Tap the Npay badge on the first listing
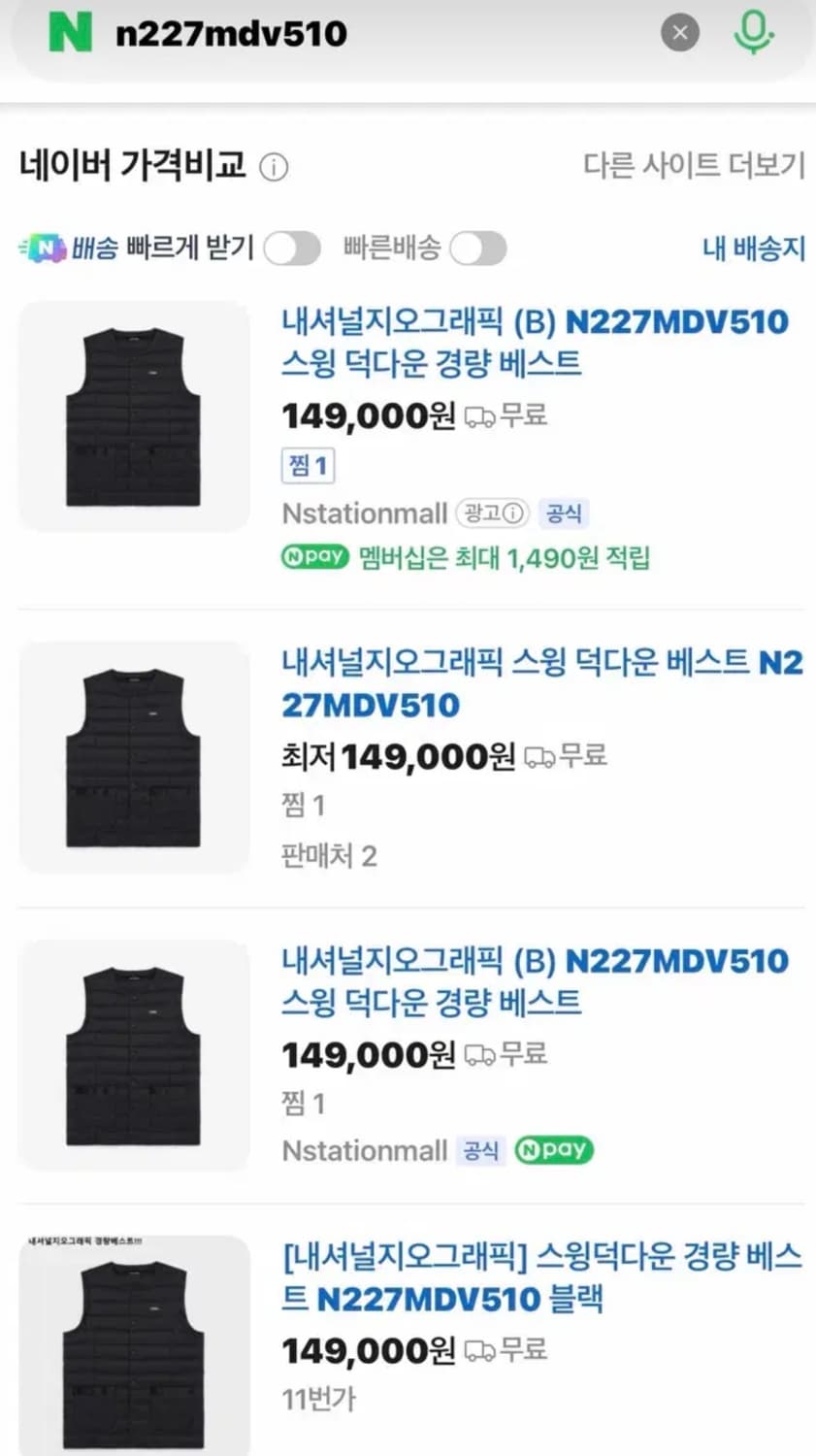The height and width of the screenshot is (1456, 816). (x=314, y=557)
